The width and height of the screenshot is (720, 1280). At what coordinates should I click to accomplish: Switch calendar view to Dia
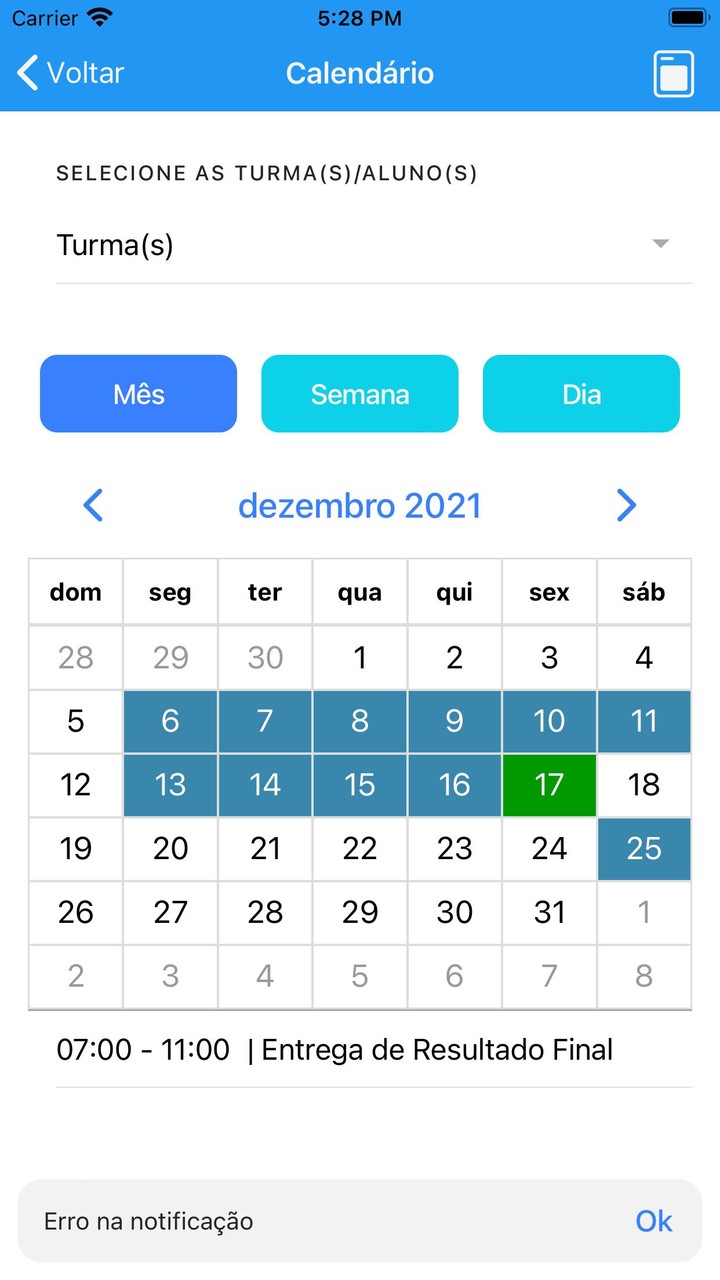point(581,393)
